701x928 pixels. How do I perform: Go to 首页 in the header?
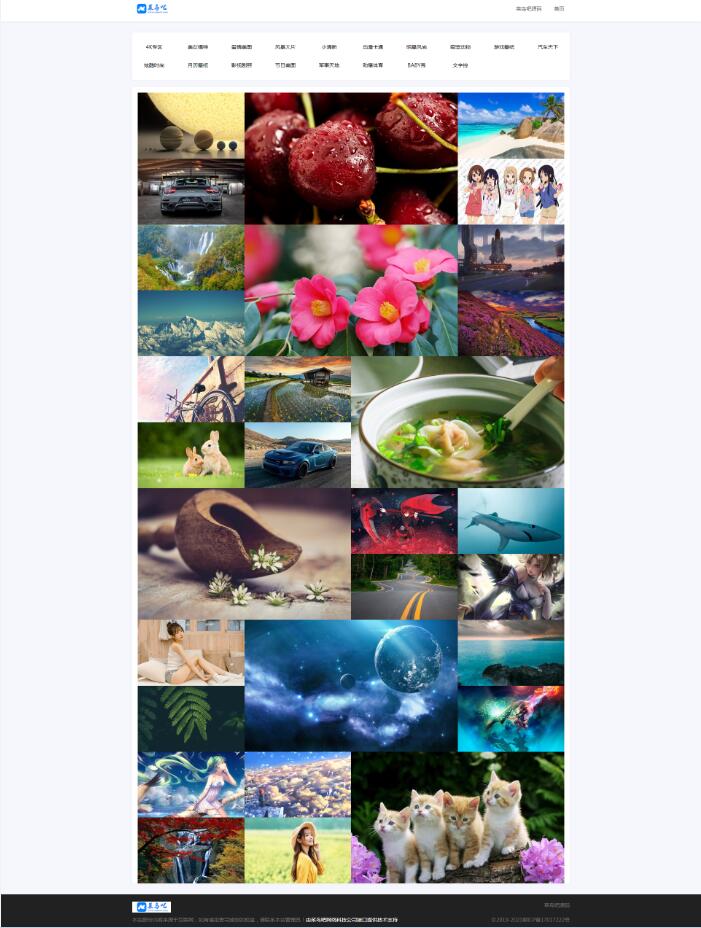[559, 8]
